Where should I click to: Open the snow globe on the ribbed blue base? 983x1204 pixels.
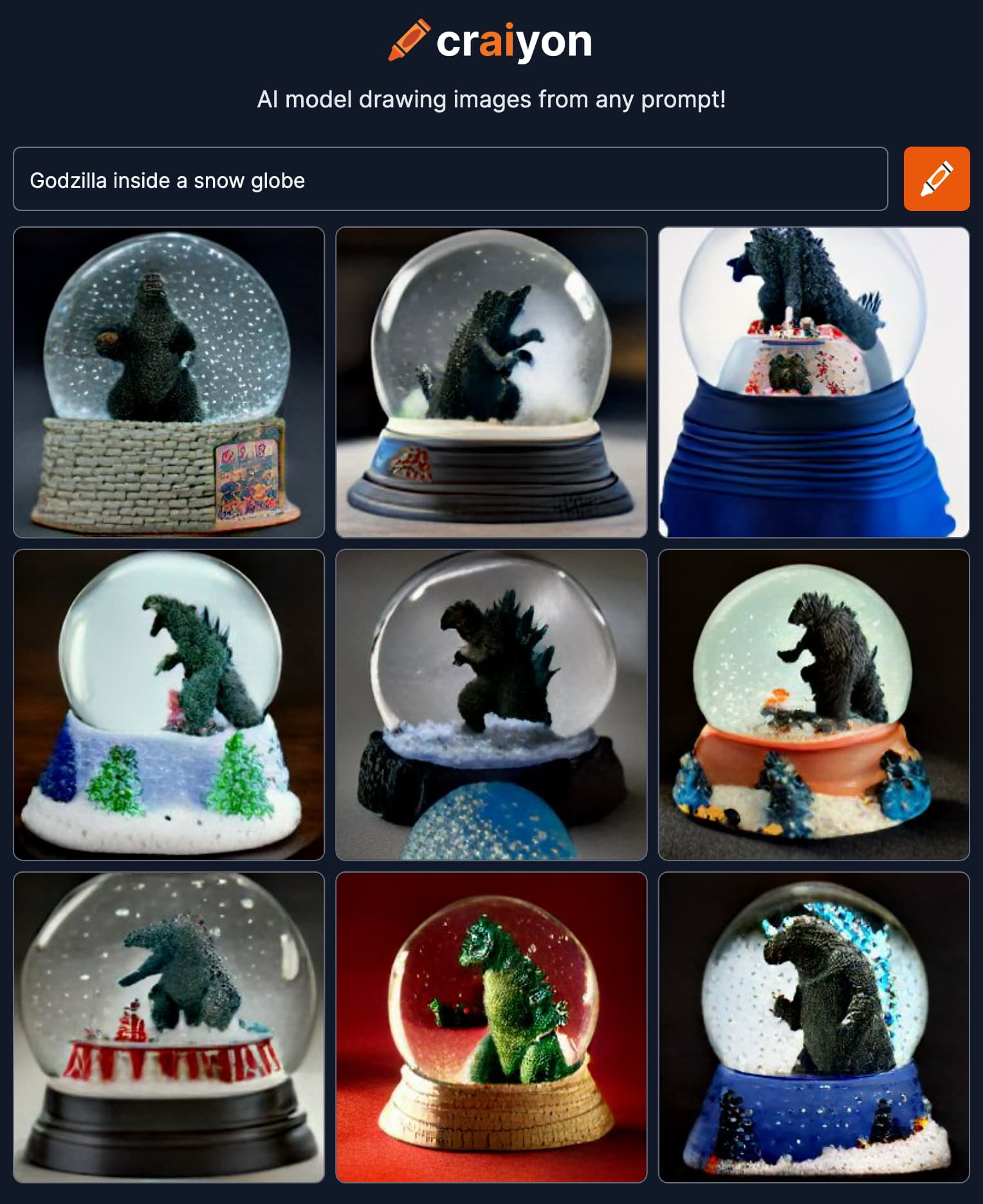[x=813, y=382]
